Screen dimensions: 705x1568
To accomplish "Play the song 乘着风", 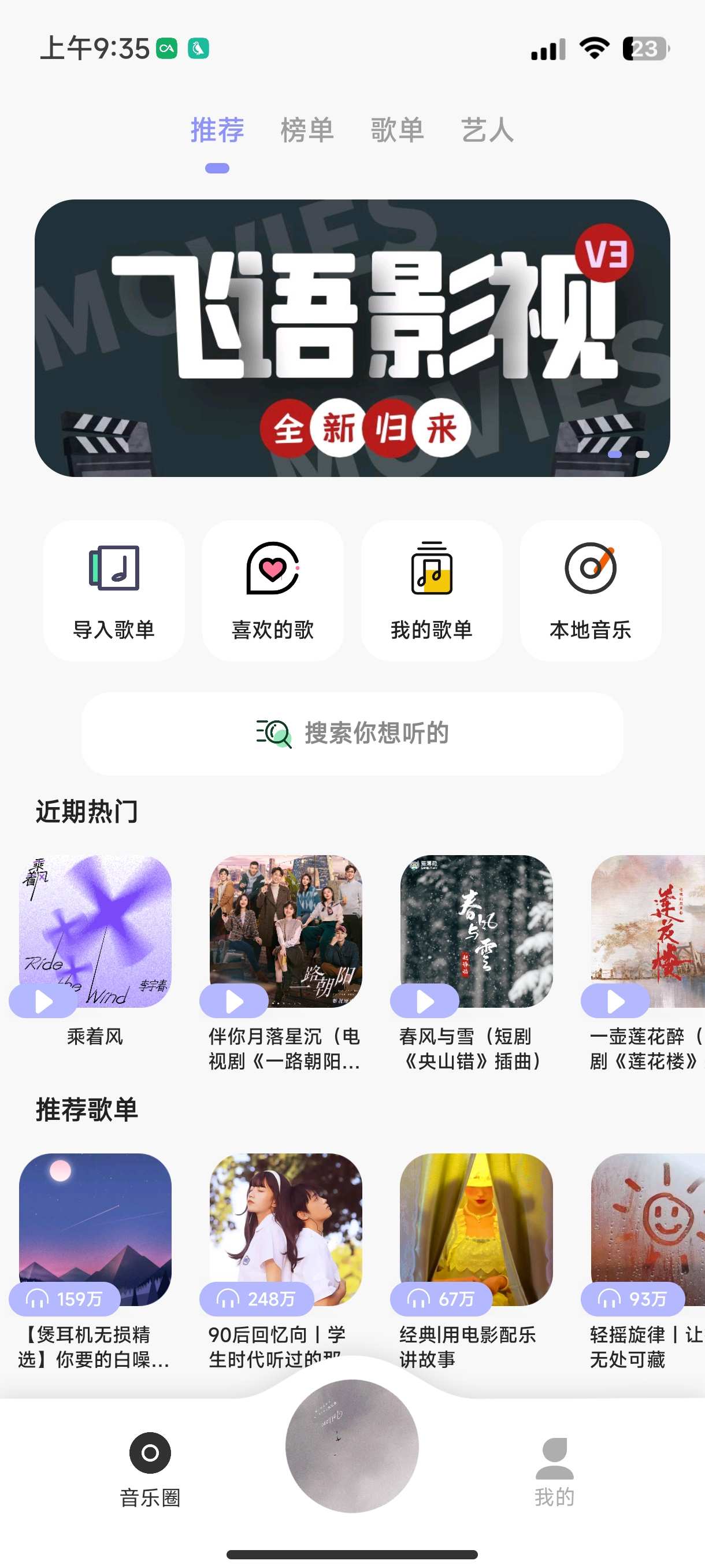I will click(43, 1001).
